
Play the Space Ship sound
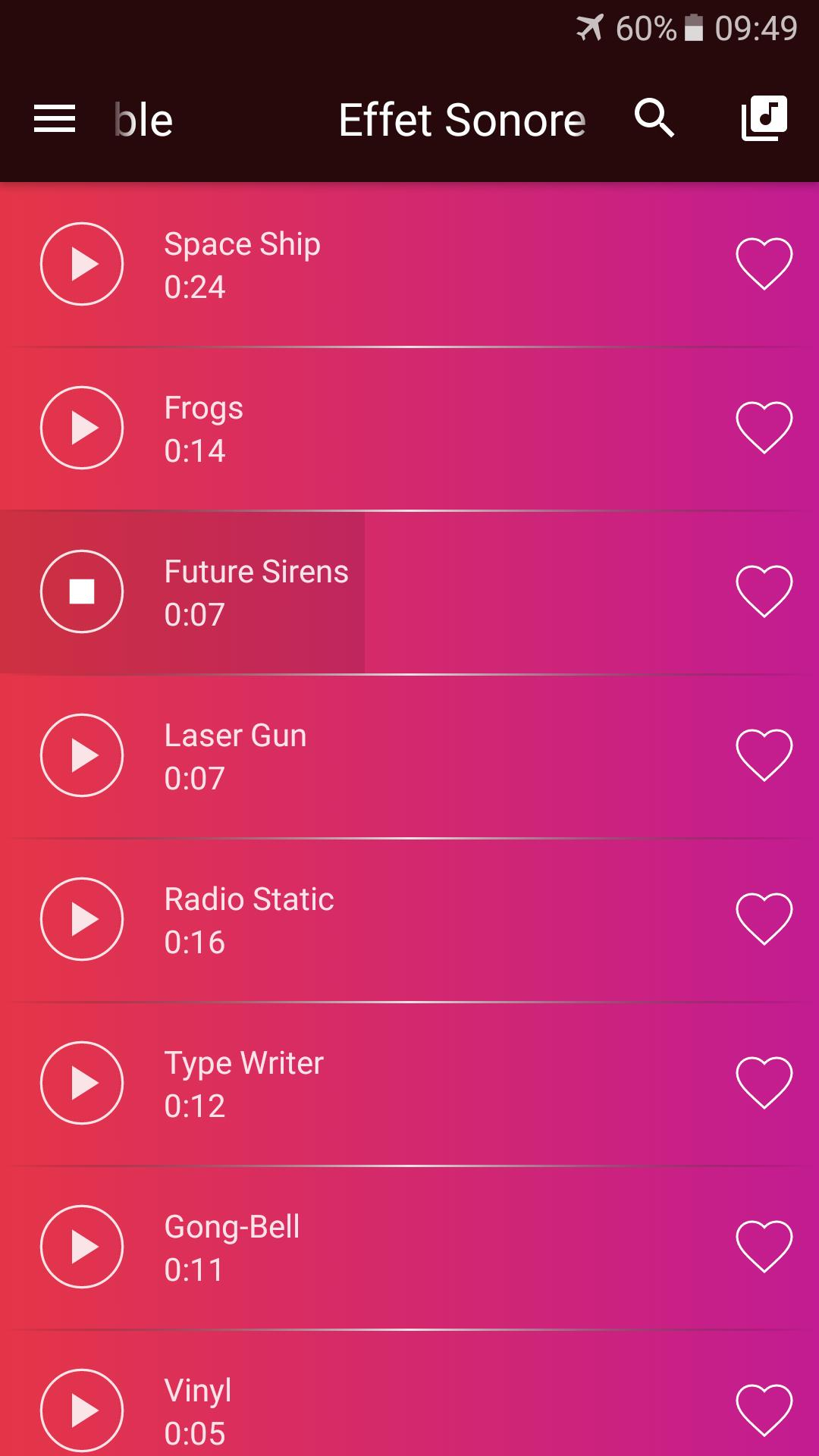82,264
